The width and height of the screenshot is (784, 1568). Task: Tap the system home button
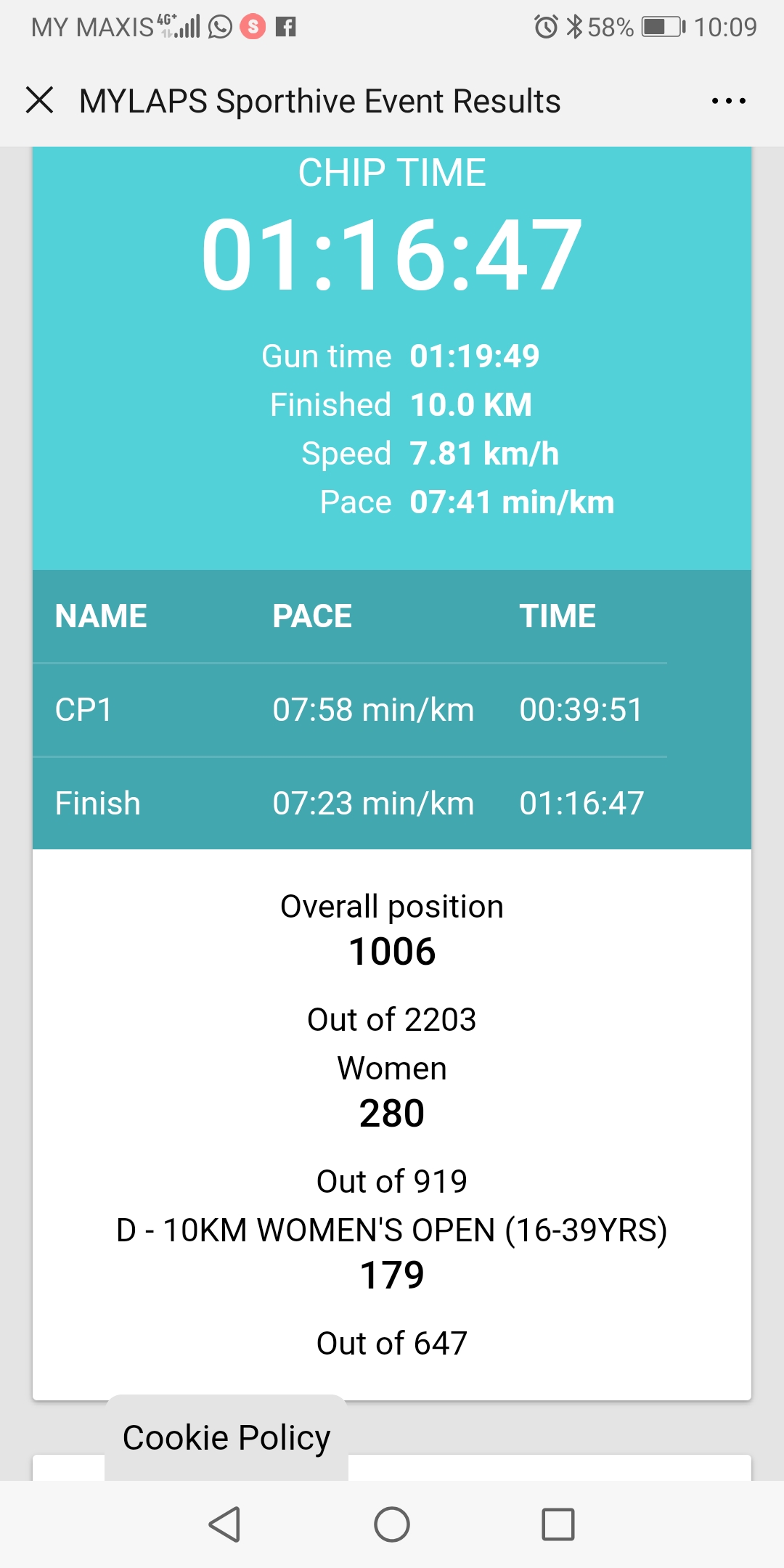coord(392,1524)
